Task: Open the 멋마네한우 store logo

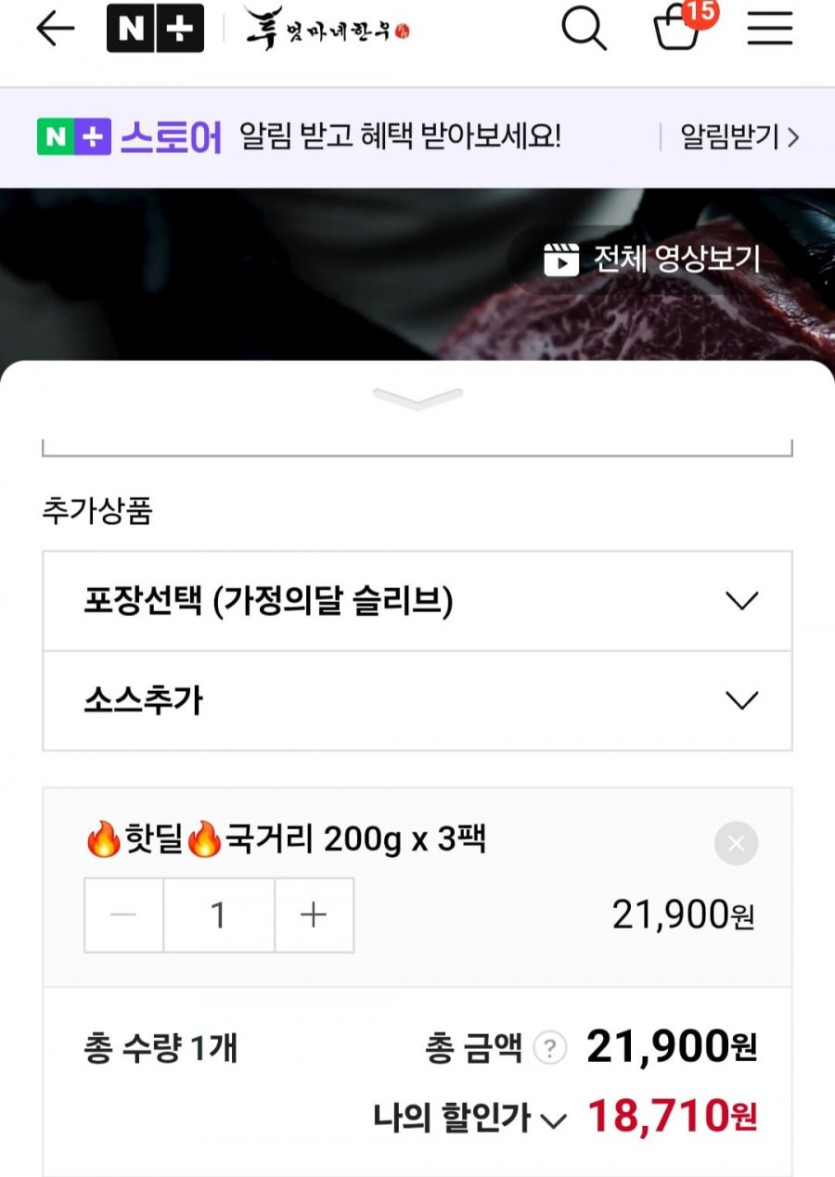Action: [327, 29]
